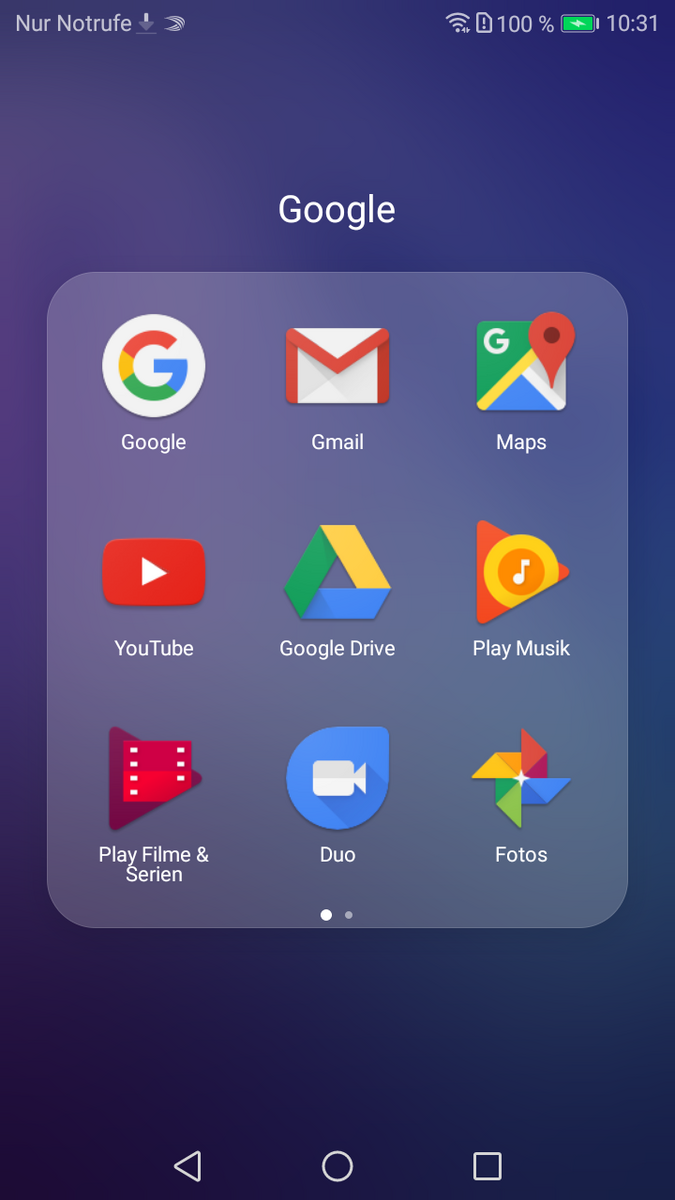The width and height of the screenshot is (675, 1200).
Task: Tap the folder title Google to rename
Action: 337,210
